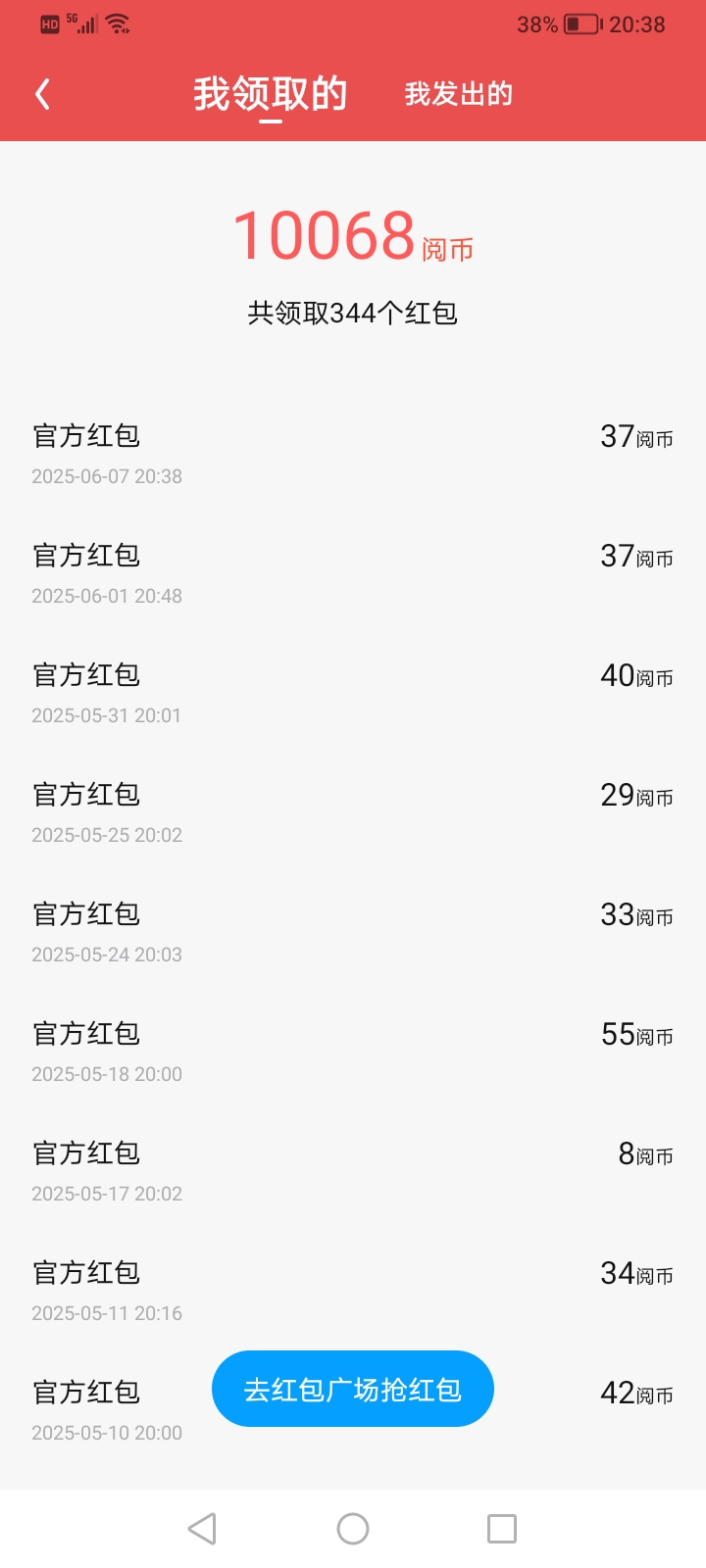Switch to the 我发出的 tab

coord(459,94)
